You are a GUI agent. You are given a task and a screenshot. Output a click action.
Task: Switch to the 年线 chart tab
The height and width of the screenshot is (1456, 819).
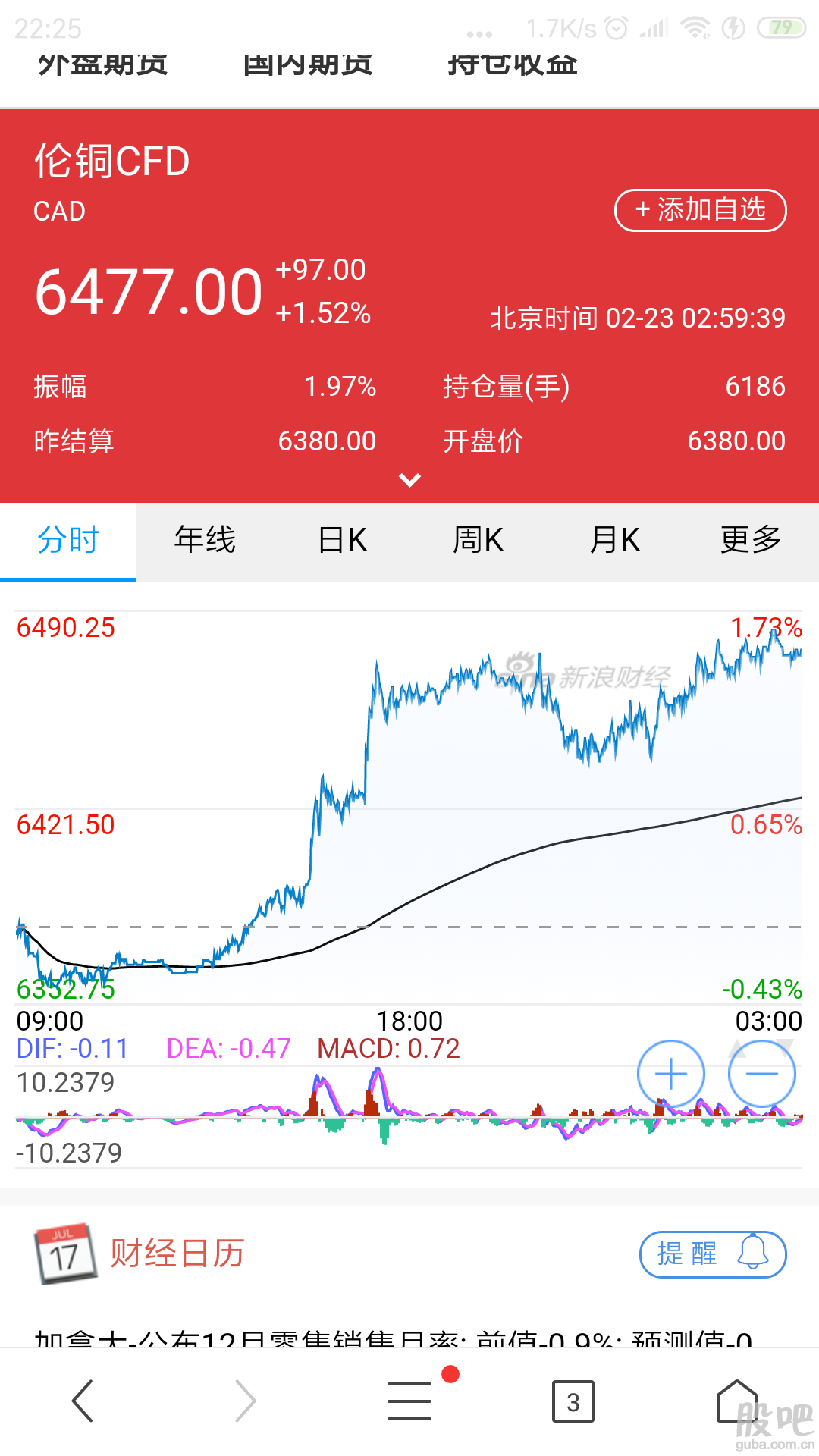(205, 541)
